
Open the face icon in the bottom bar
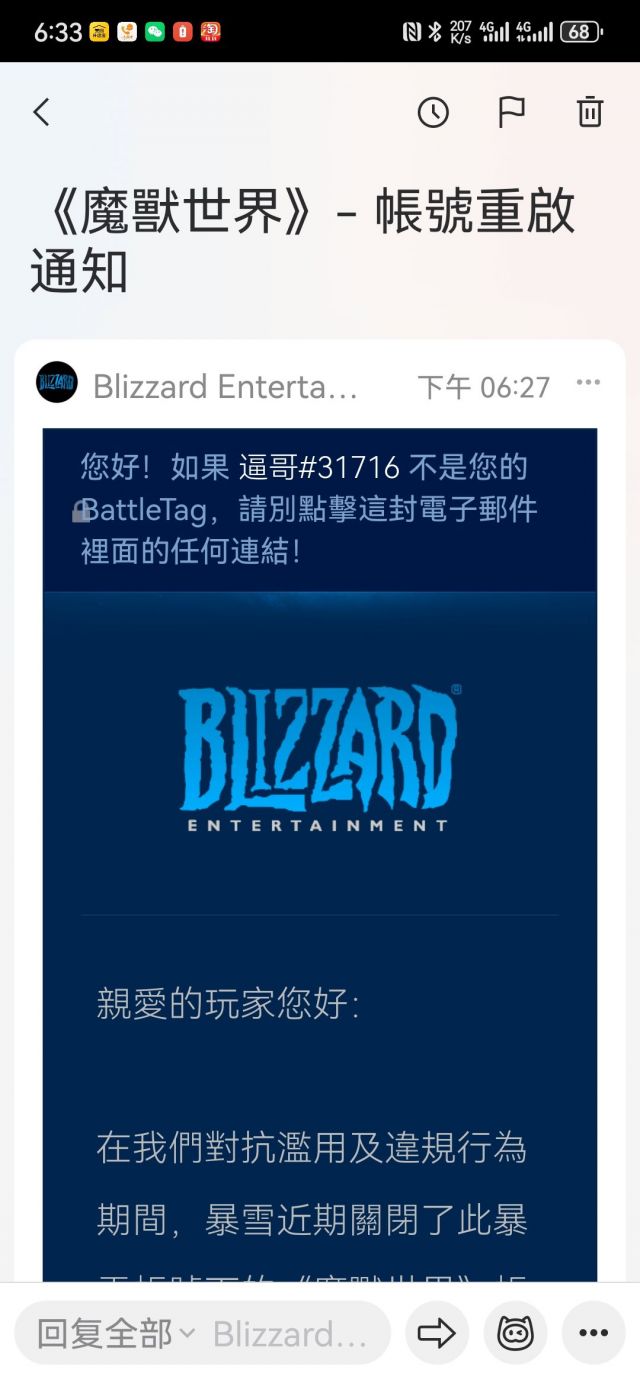click(515, 1333)
